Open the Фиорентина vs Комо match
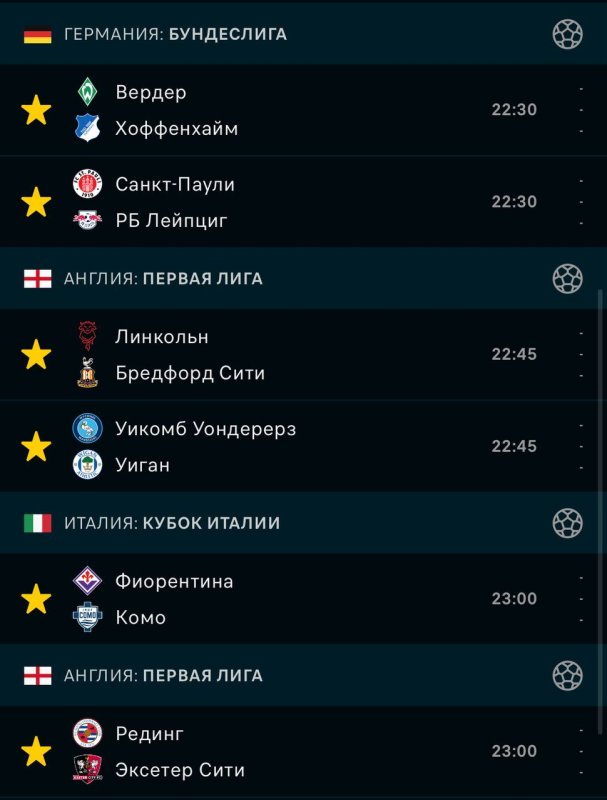Screen dimensions: 607x800 [300, 599]
